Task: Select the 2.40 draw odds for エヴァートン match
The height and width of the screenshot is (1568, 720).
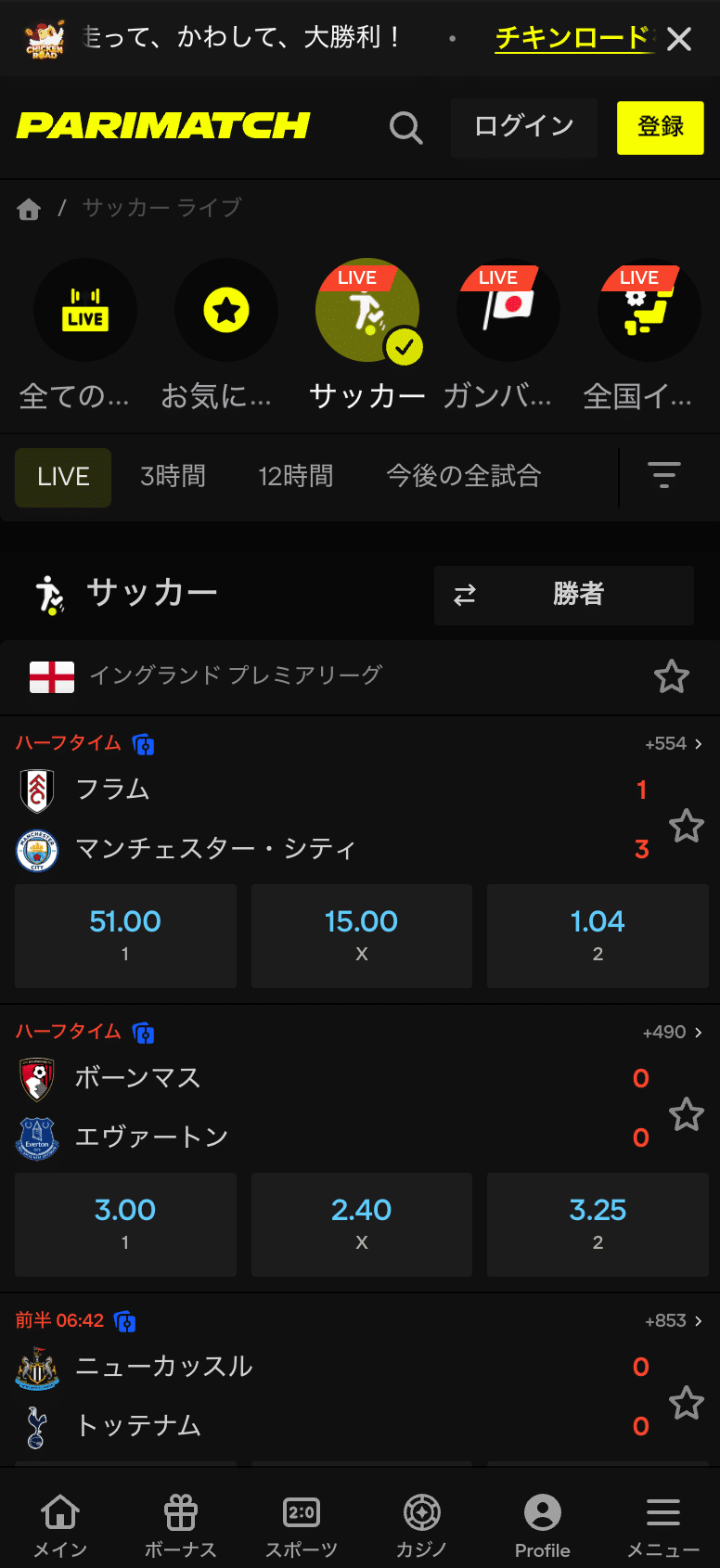Action: (361, 1225)
